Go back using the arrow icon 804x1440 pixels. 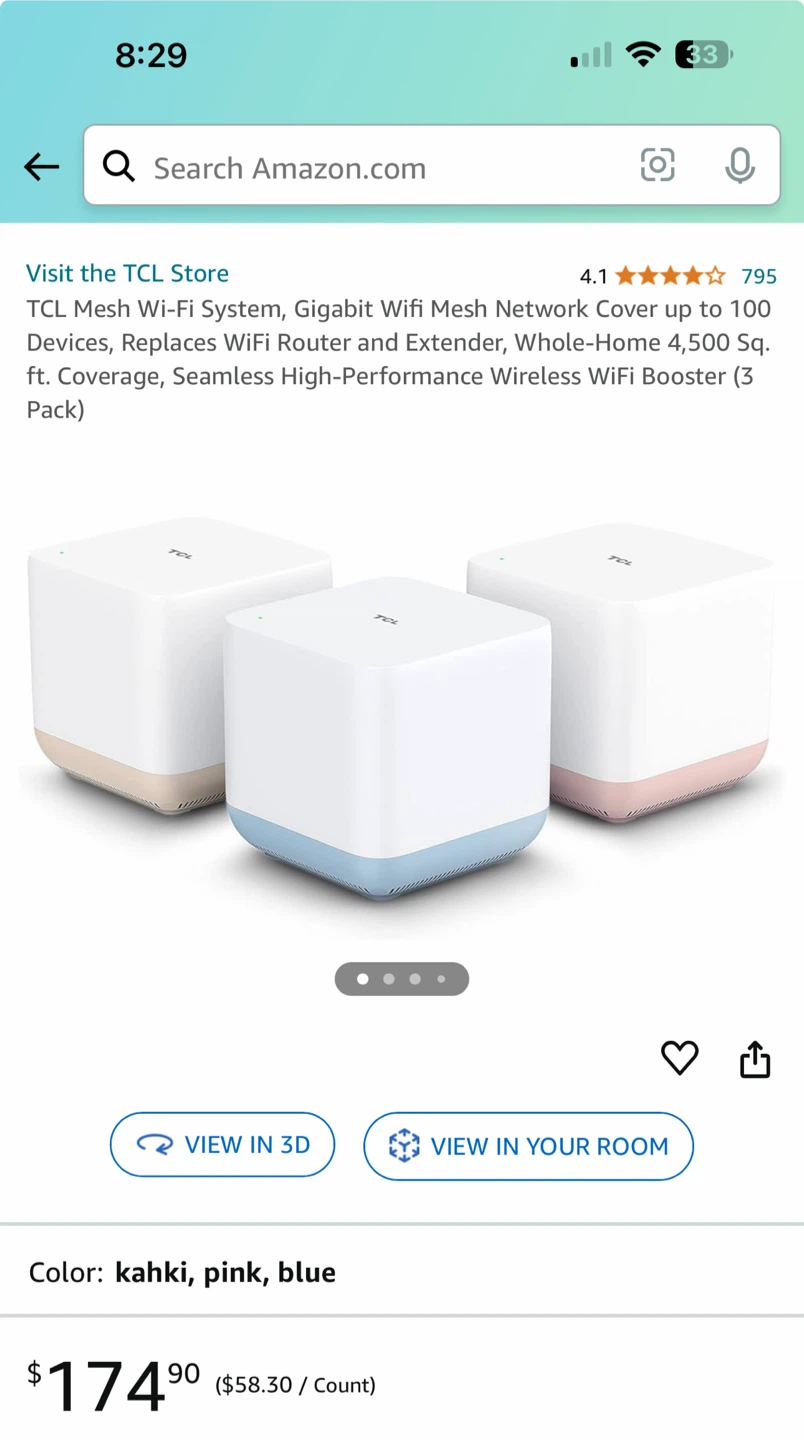42,166
